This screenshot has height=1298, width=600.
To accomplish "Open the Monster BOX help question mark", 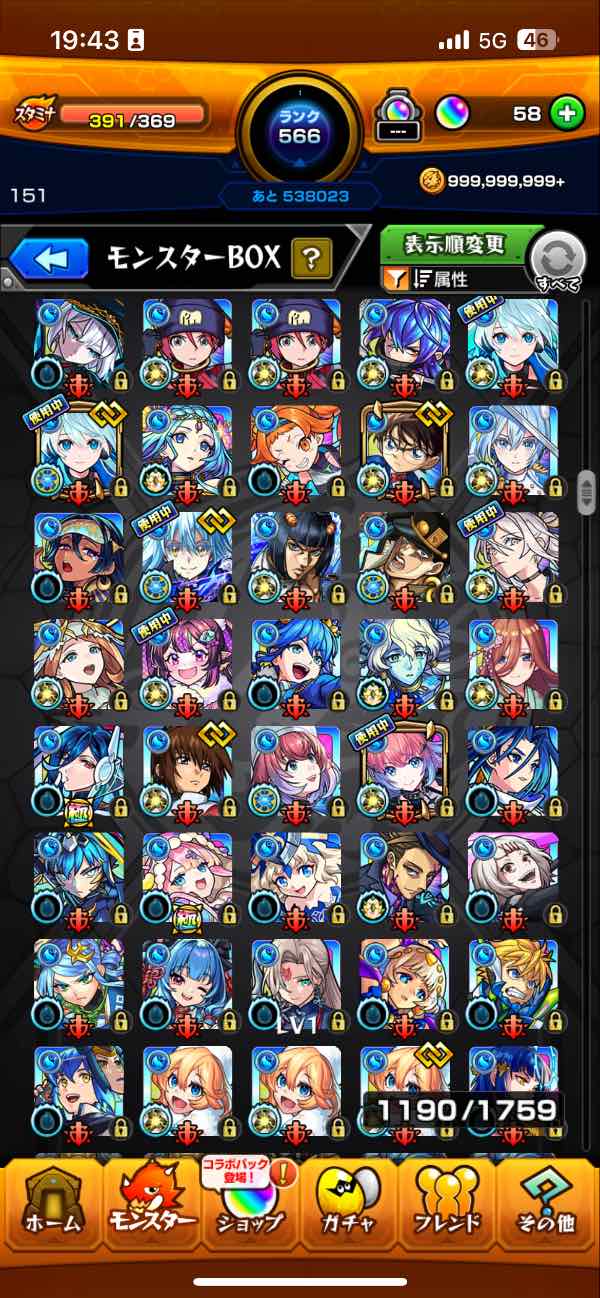I will point(312,260).
